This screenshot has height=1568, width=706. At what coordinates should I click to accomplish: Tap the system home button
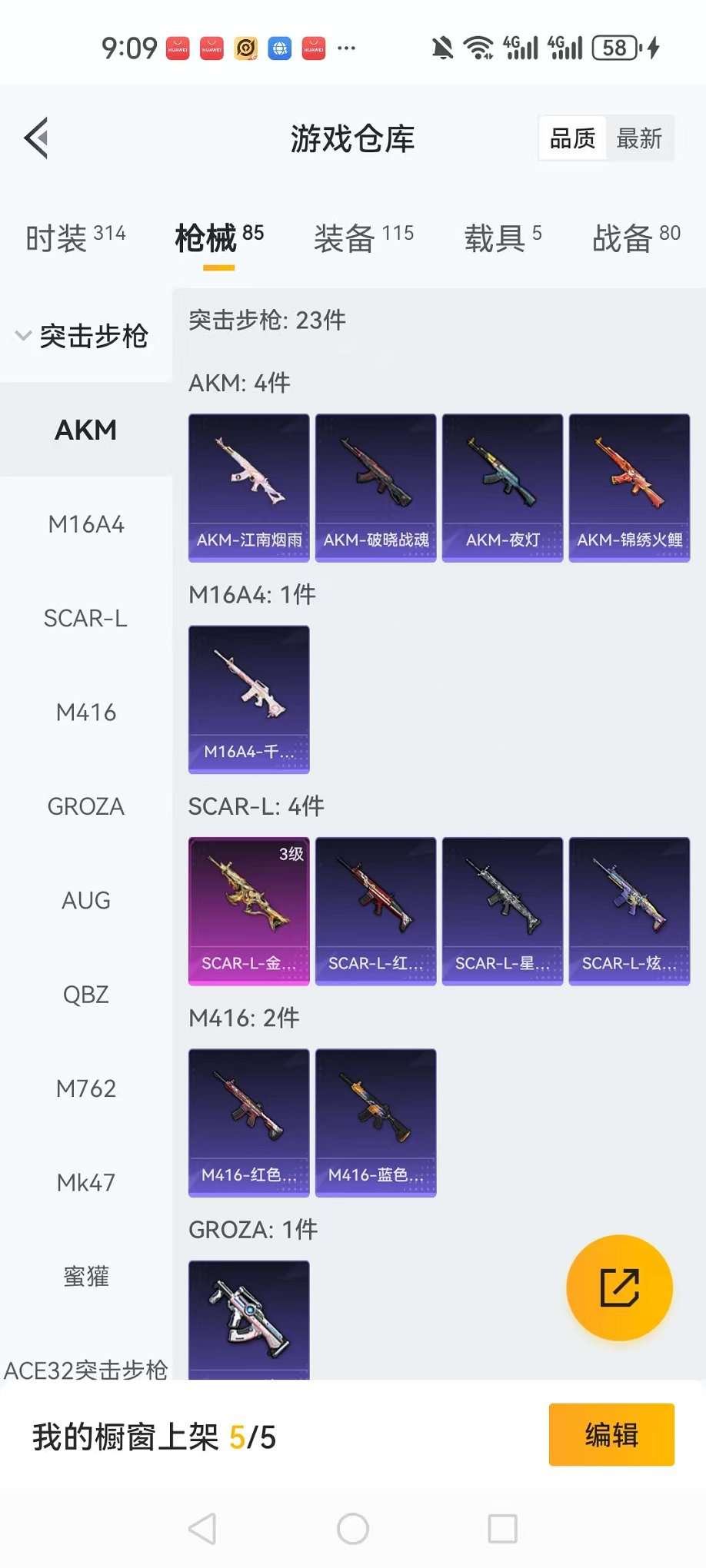point(353,1529)
